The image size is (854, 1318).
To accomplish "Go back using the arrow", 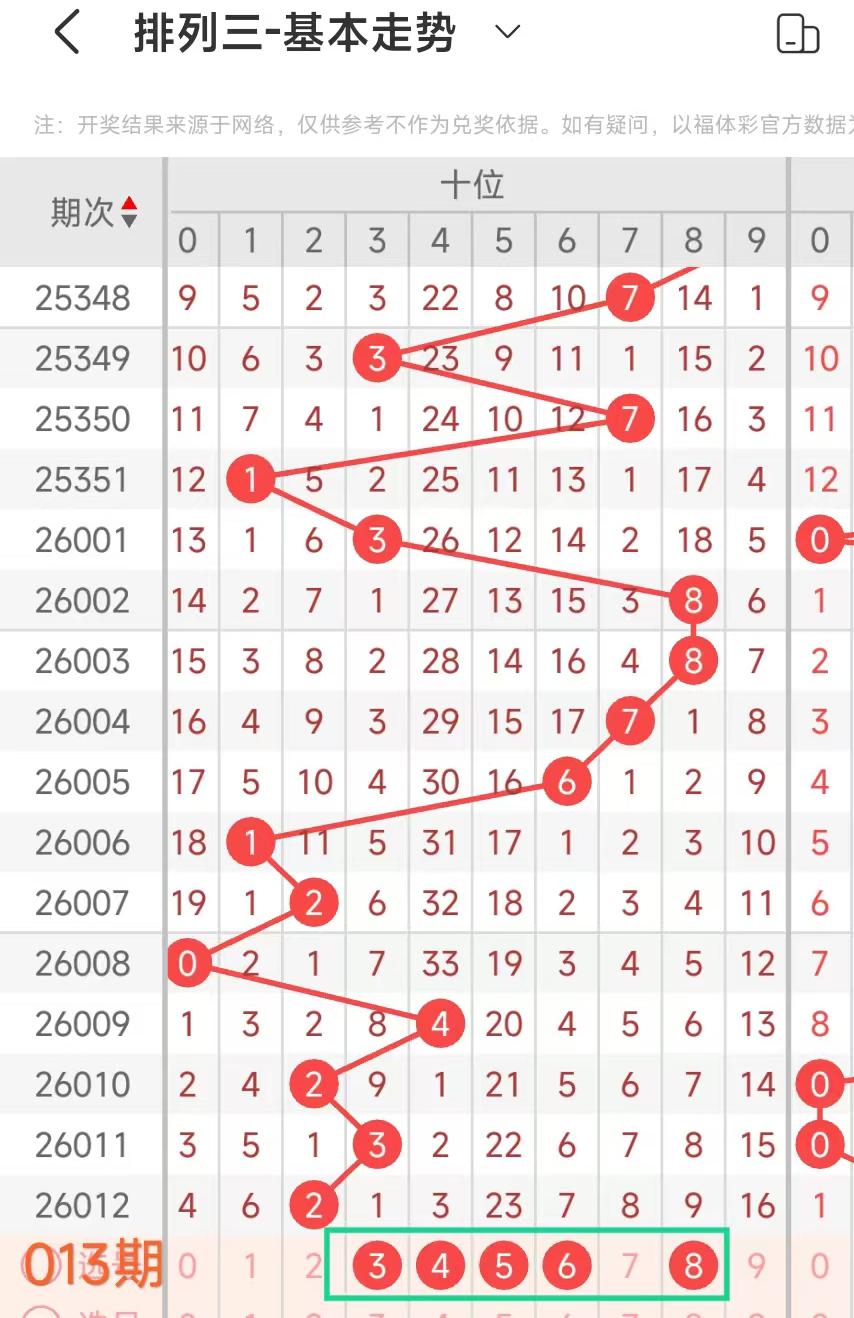I will coord(67,33).
